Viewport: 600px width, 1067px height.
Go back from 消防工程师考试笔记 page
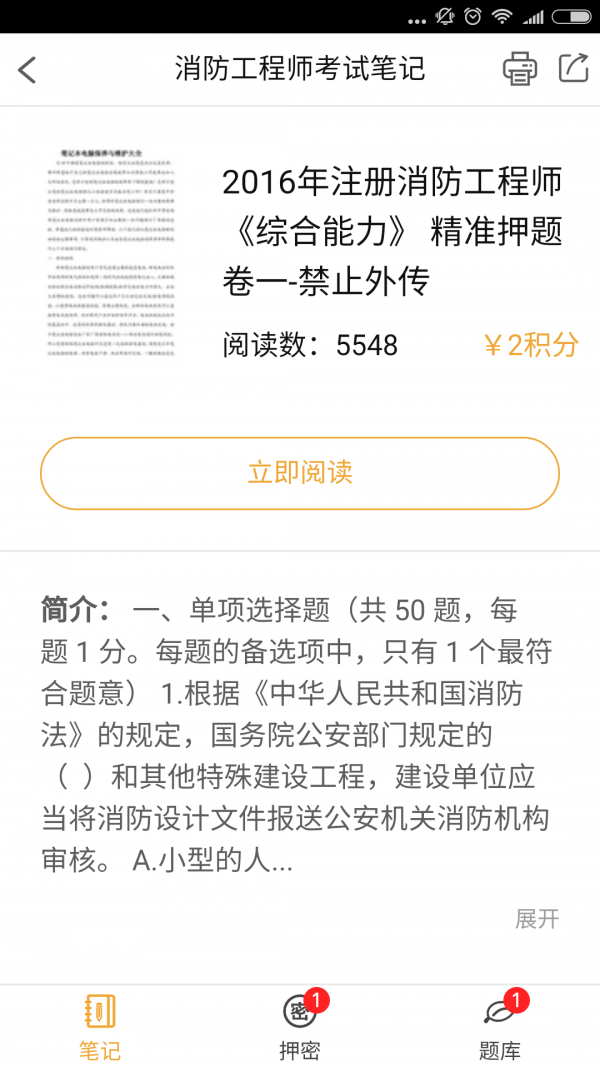coord(27,69)
